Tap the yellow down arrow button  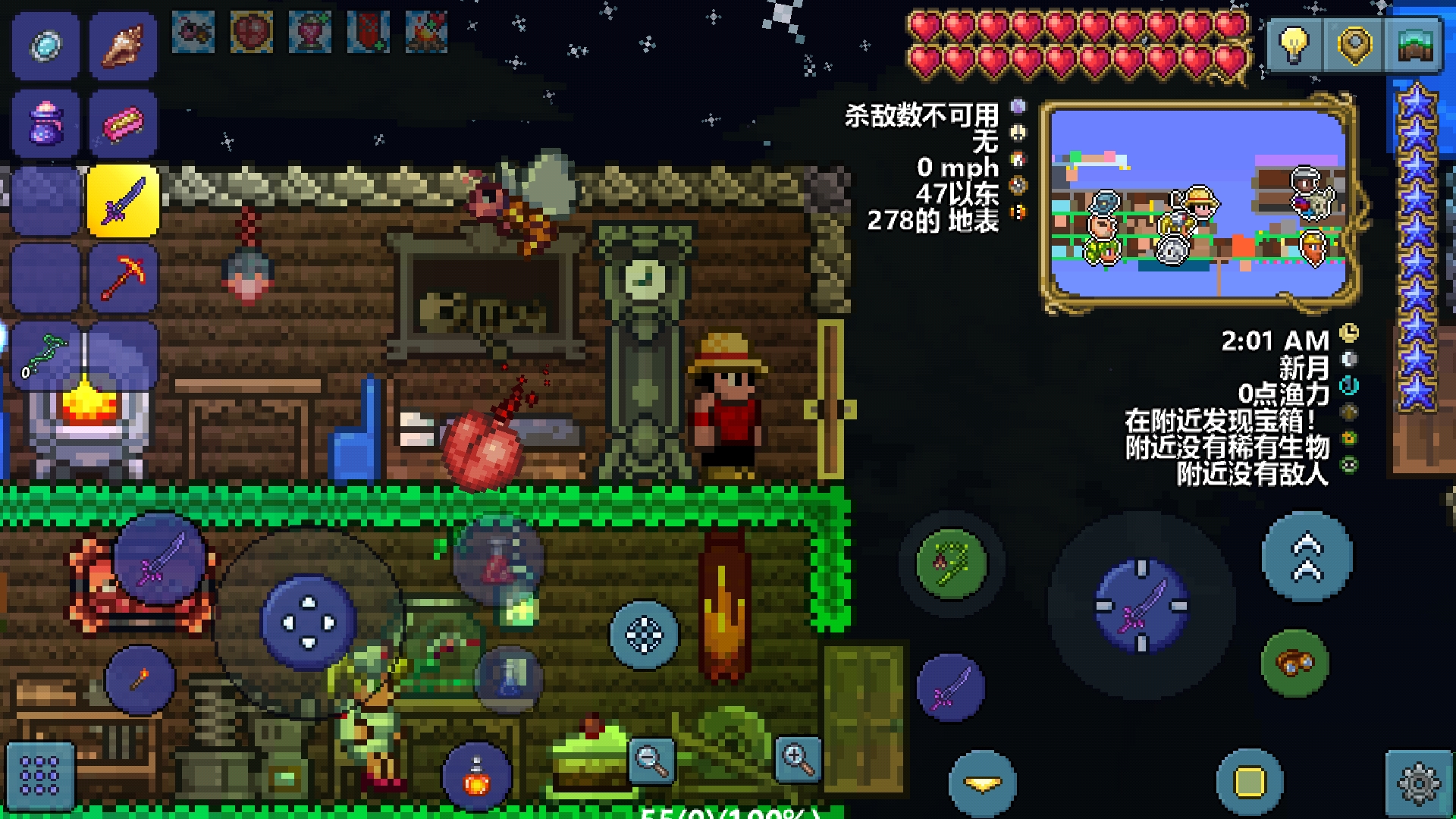pyautogui.click(x=982, y=784)
